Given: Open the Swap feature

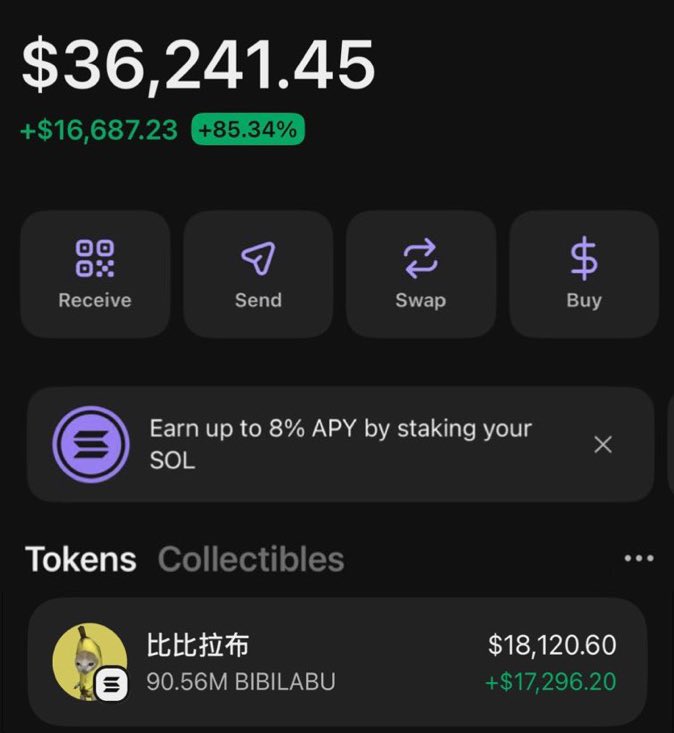Looking at the screenshot, I should click(421, 273).
